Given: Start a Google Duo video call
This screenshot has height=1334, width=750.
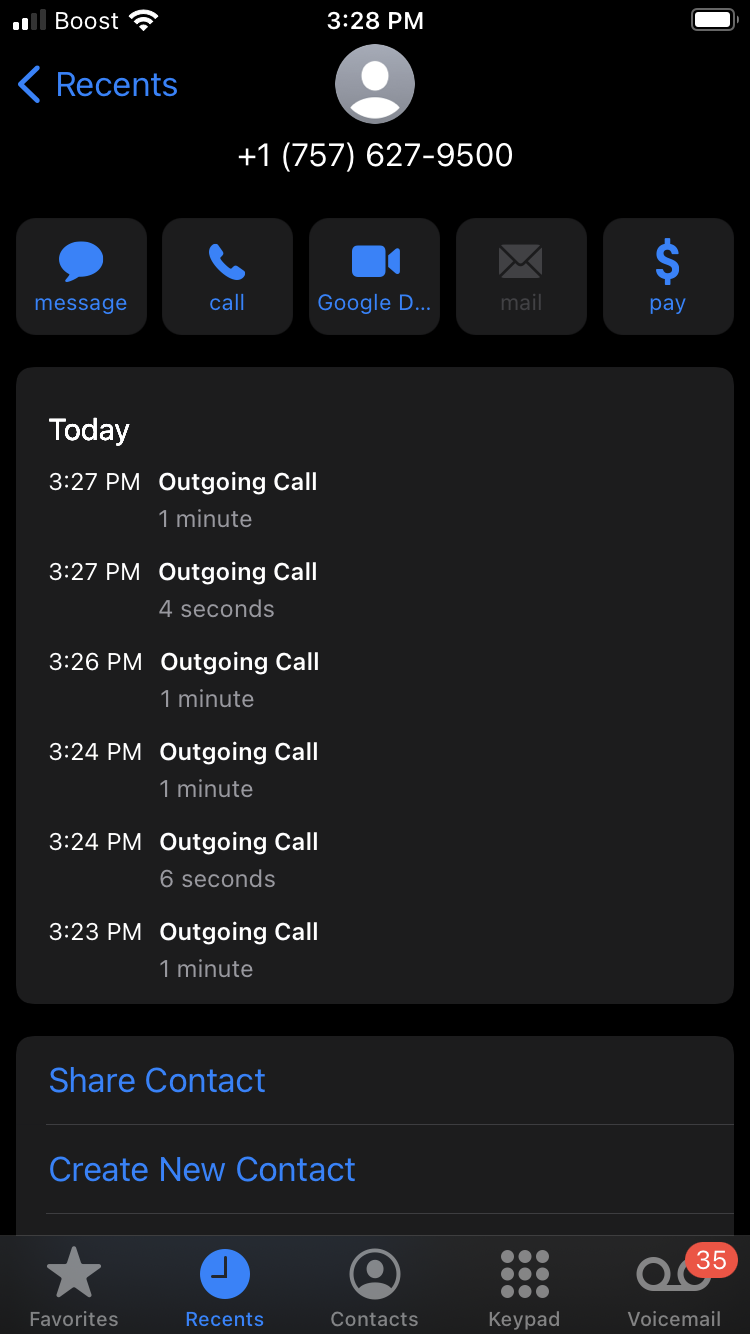Looking at the screenshot, I should coord(374,276).
